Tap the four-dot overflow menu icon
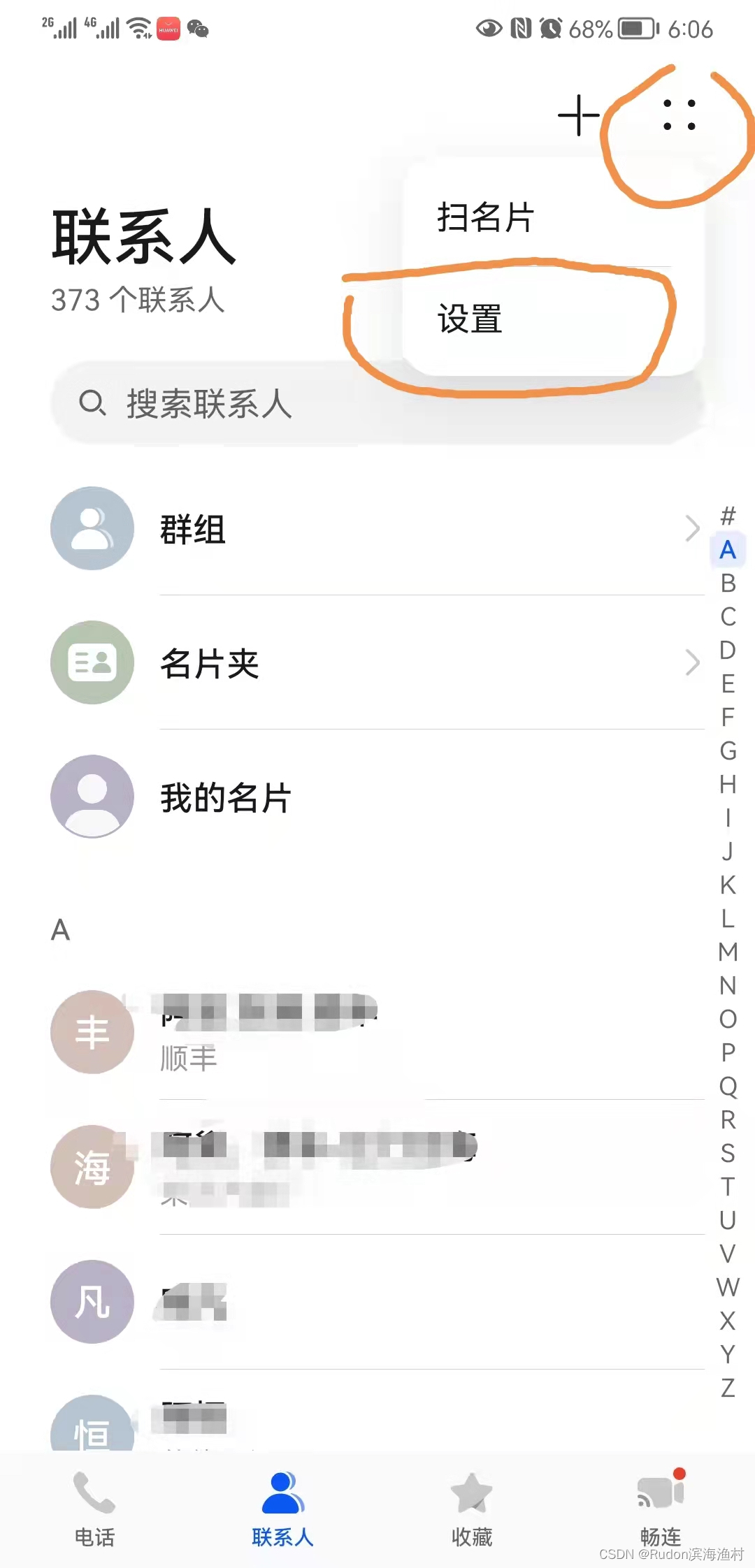The image size is (755, 1568). click(x=679, y=115)
